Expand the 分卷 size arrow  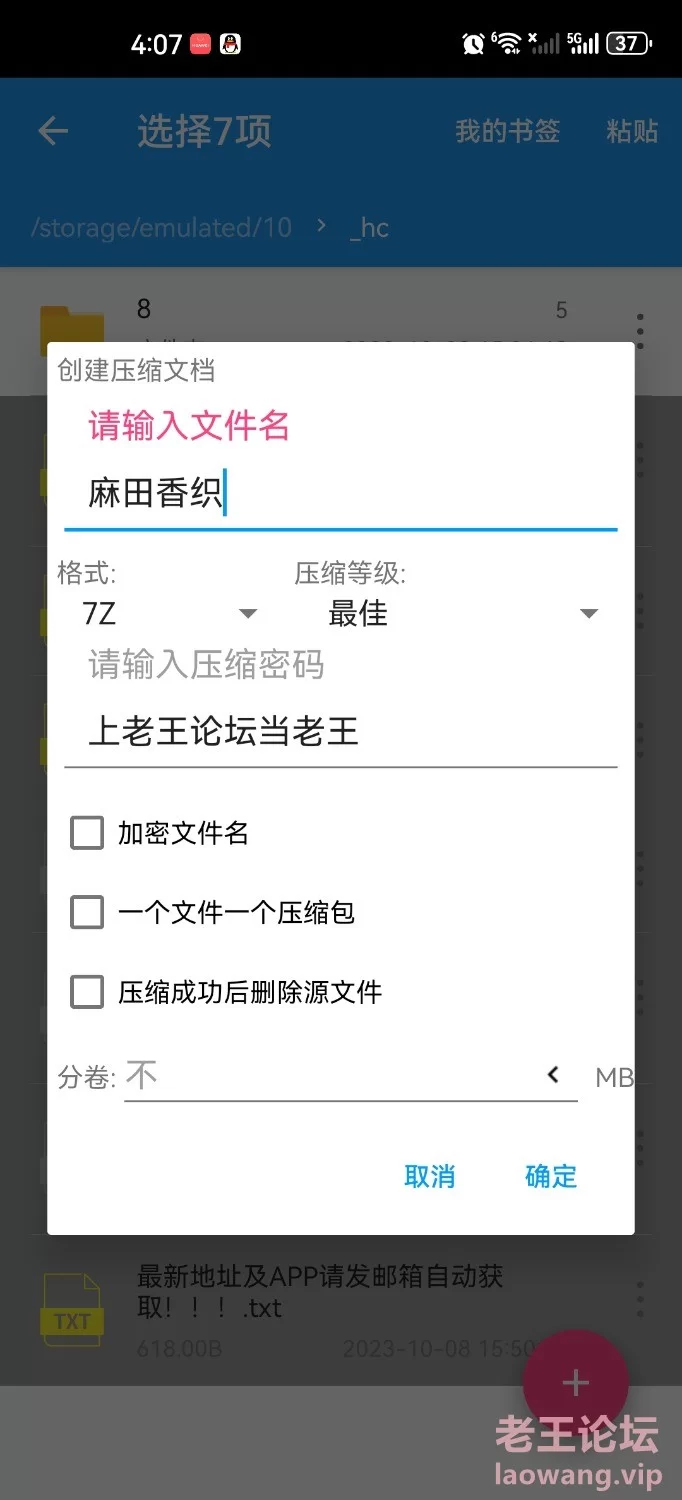(553, 1075)
